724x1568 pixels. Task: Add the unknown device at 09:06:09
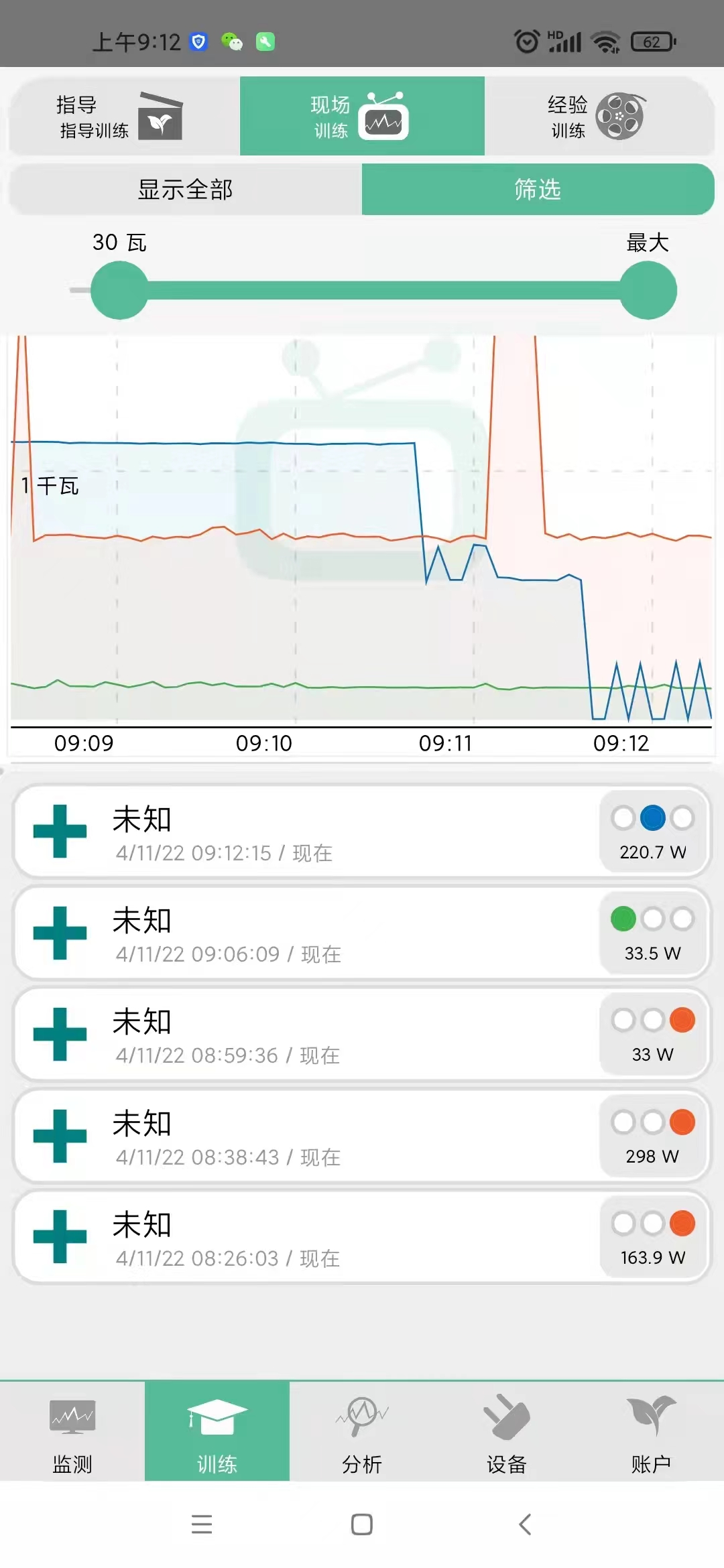60,933
